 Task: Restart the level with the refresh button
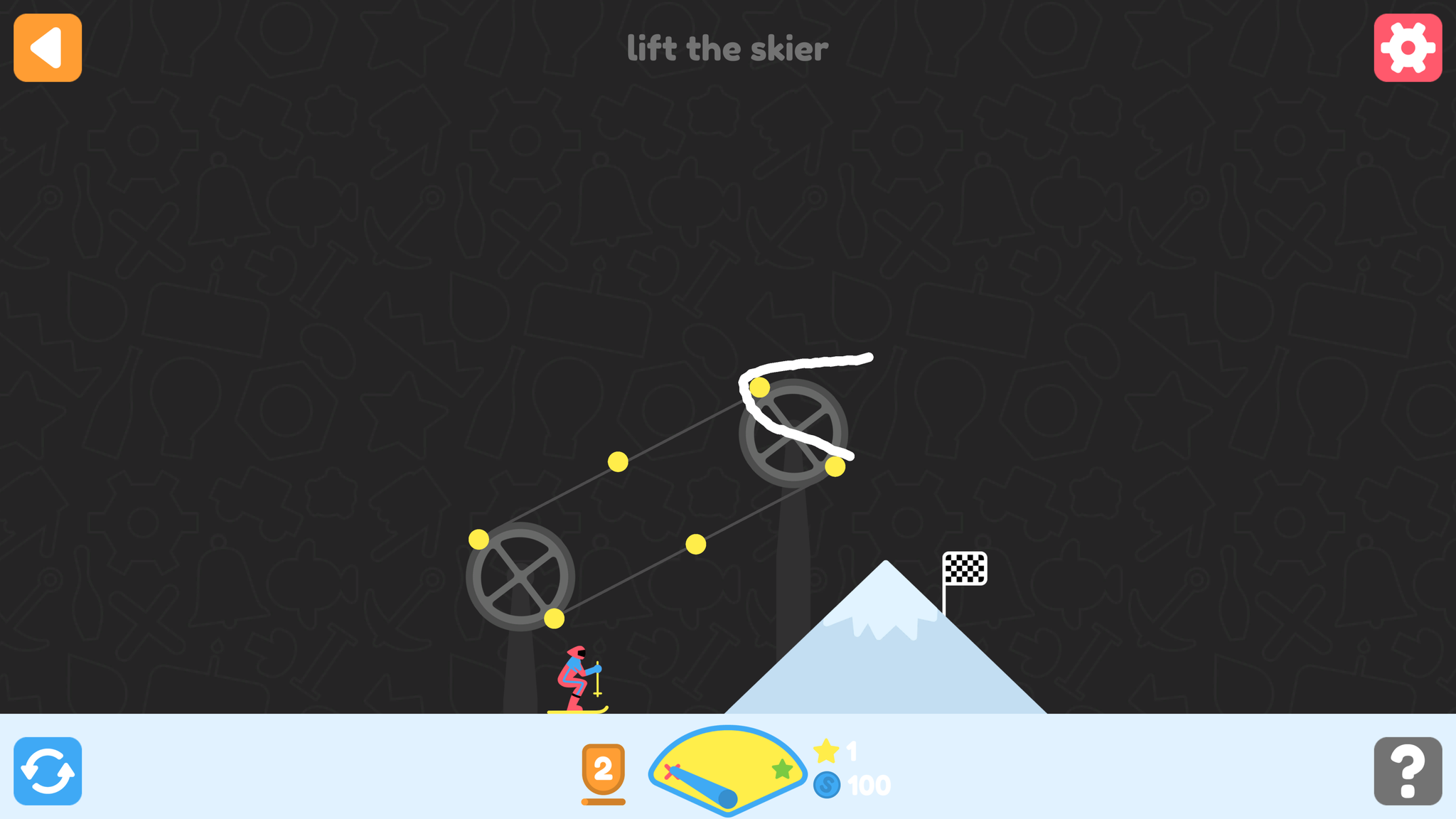48,771
